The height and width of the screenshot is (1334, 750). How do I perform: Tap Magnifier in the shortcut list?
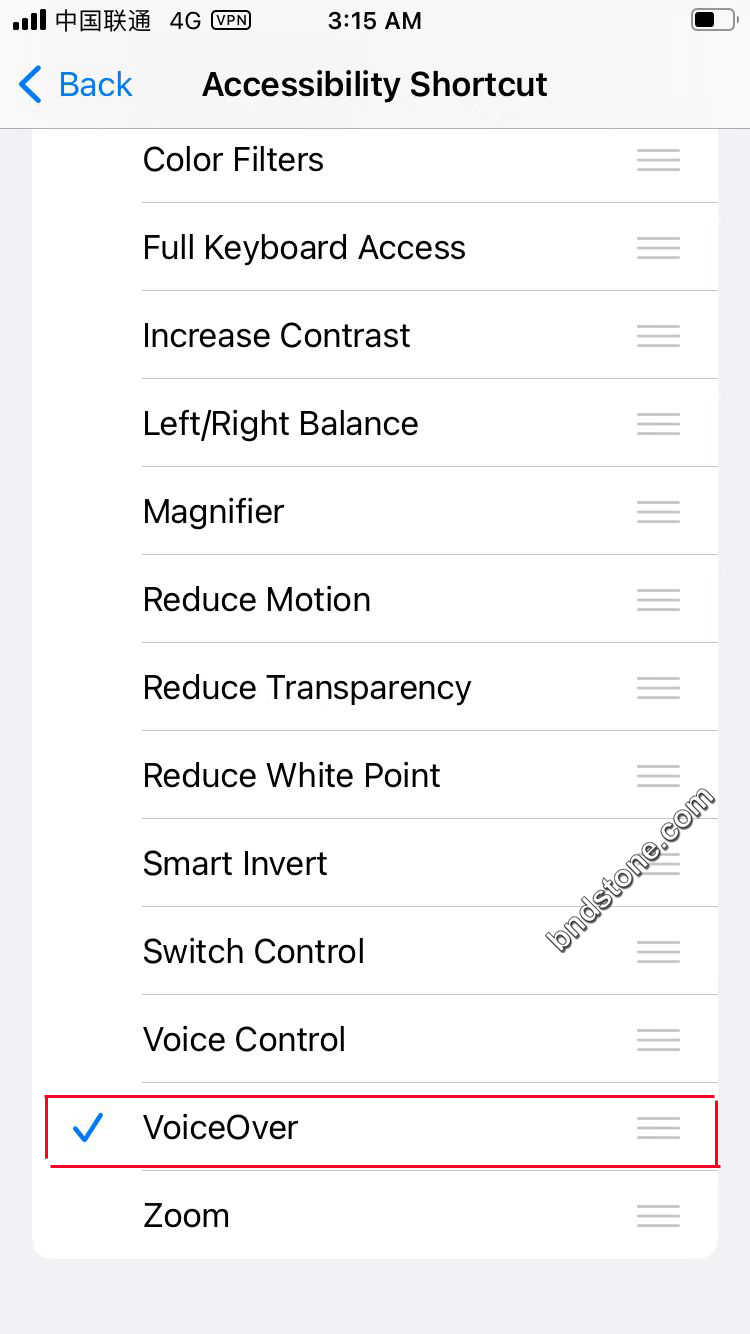375,511
